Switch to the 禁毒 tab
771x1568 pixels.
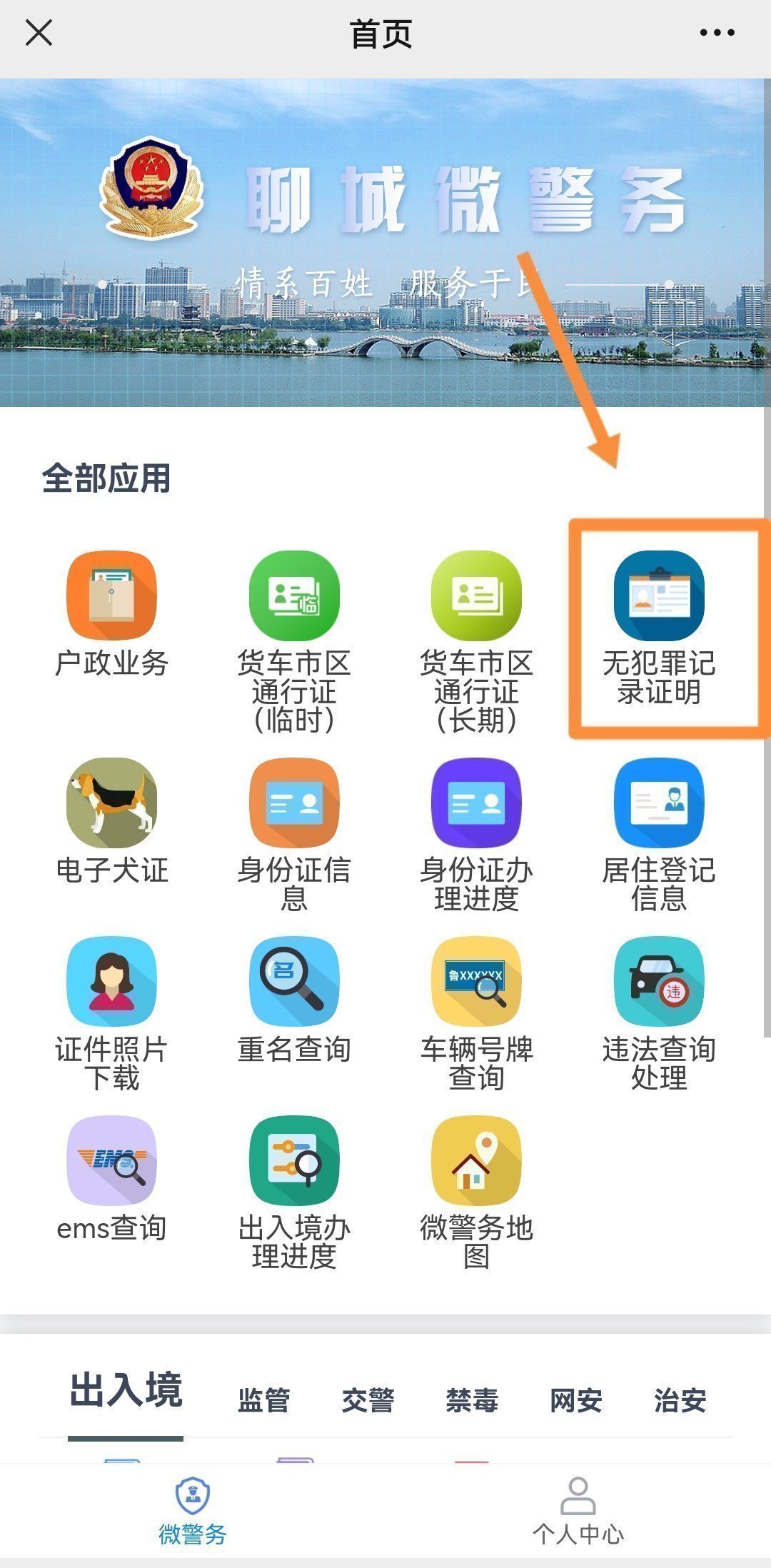point(472,1400)
